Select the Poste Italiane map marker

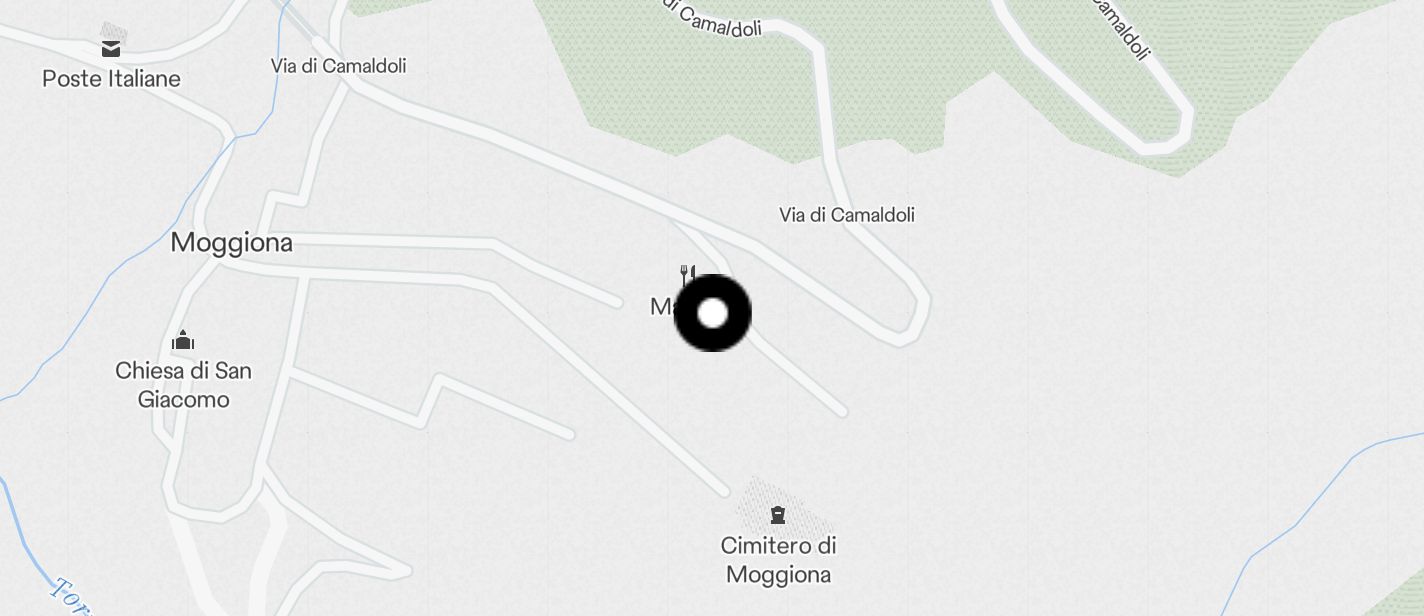111,47
